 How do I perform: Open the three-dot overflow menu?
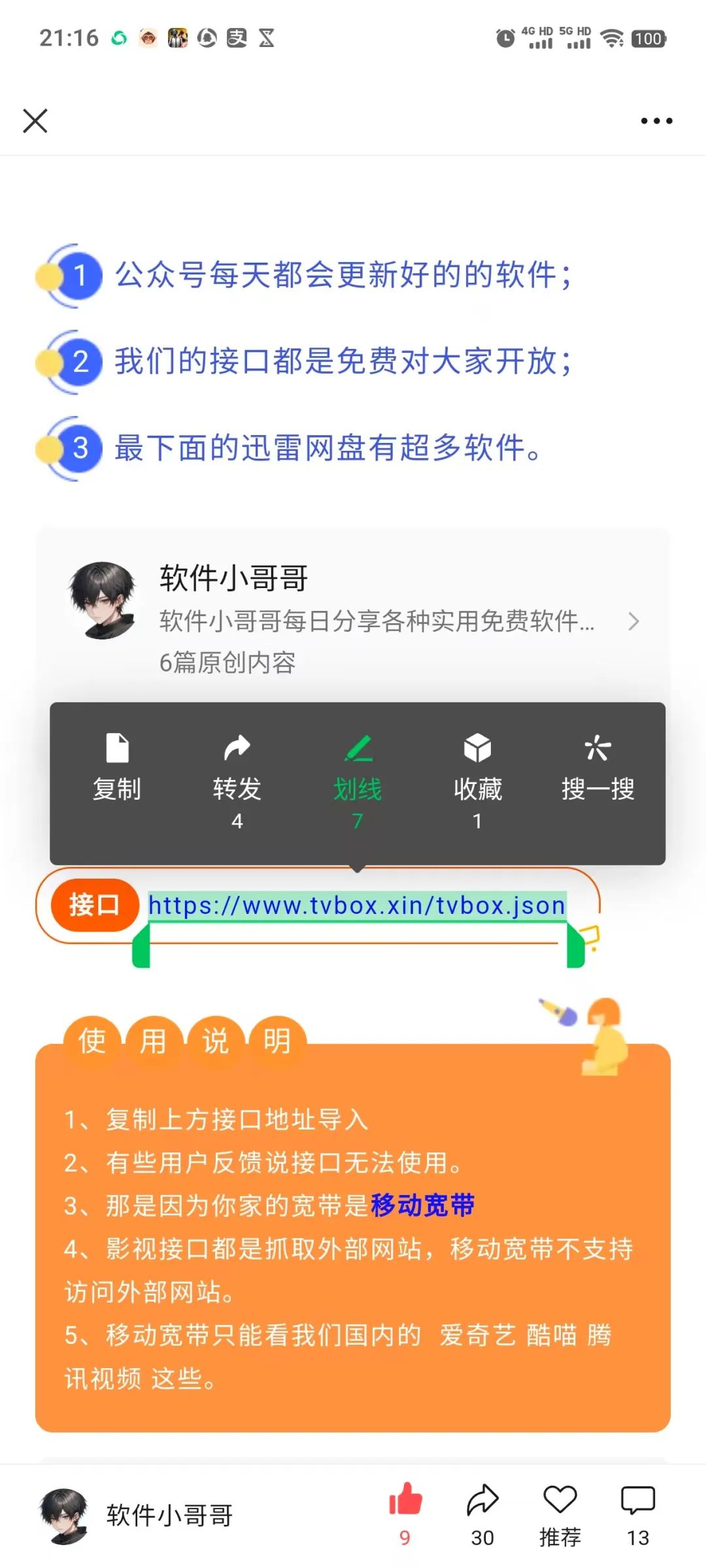click(656, 121)
